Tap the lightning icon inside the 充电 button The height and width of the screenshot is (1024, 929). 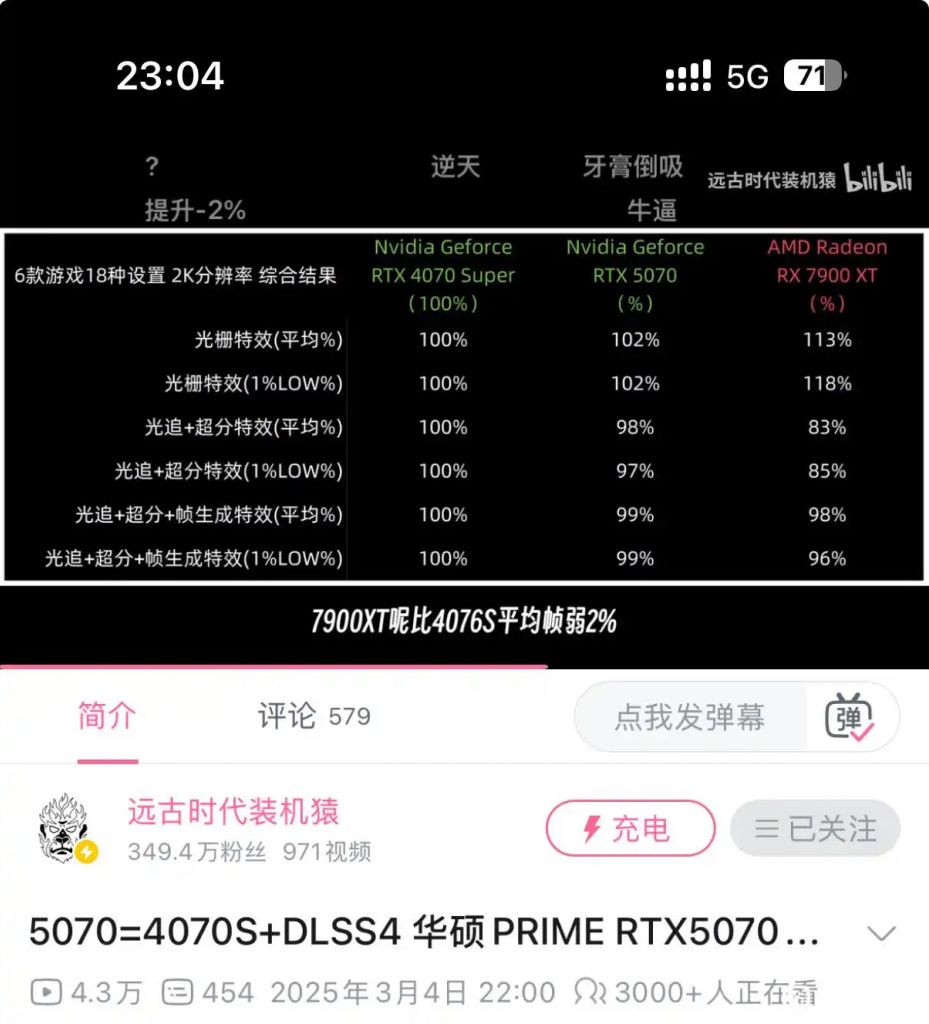(590, 829)
